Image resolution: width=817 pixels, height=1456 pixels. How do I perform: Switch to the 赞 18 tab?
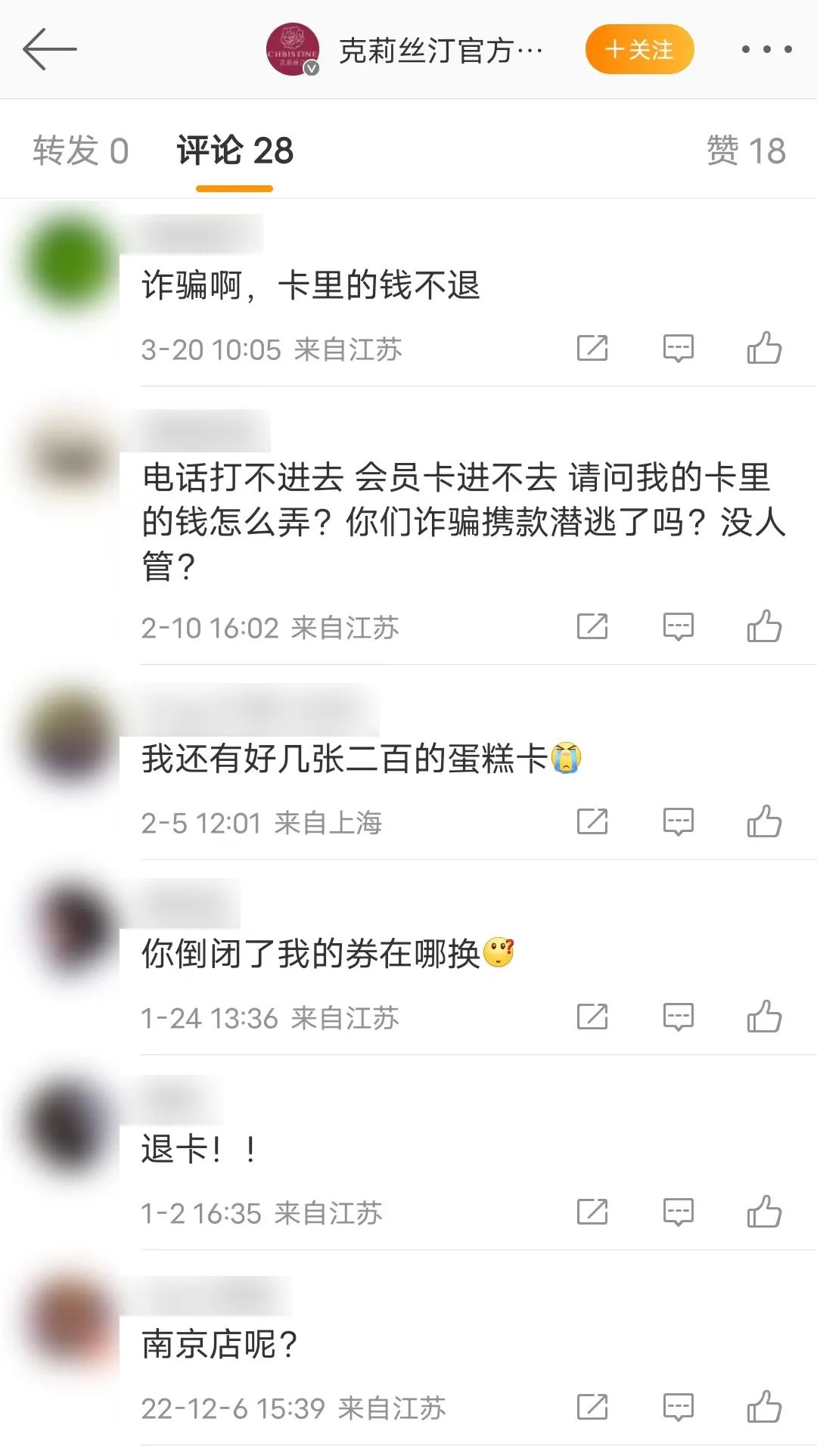point(746,151)
